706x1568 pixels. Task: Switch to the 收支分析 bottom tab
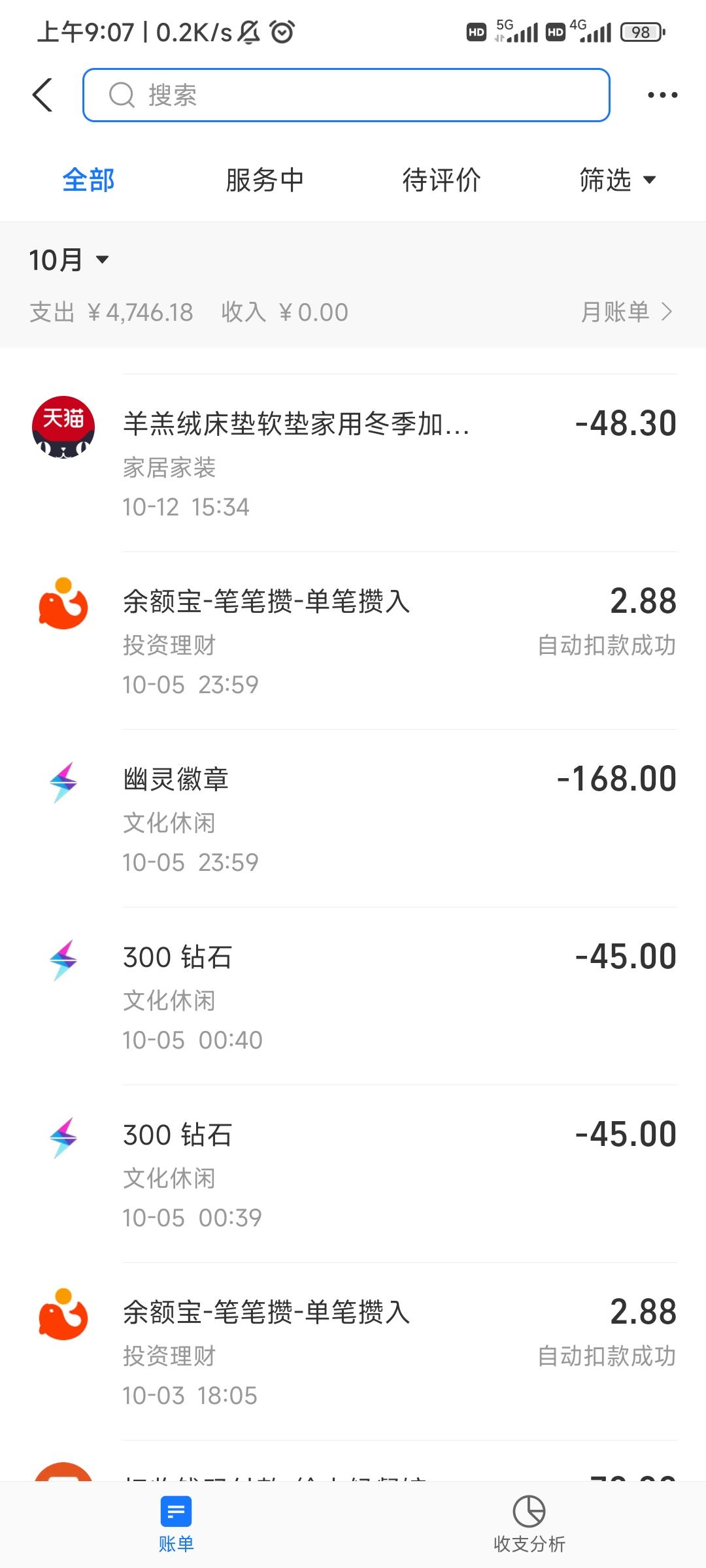[x=529, y=1525]
